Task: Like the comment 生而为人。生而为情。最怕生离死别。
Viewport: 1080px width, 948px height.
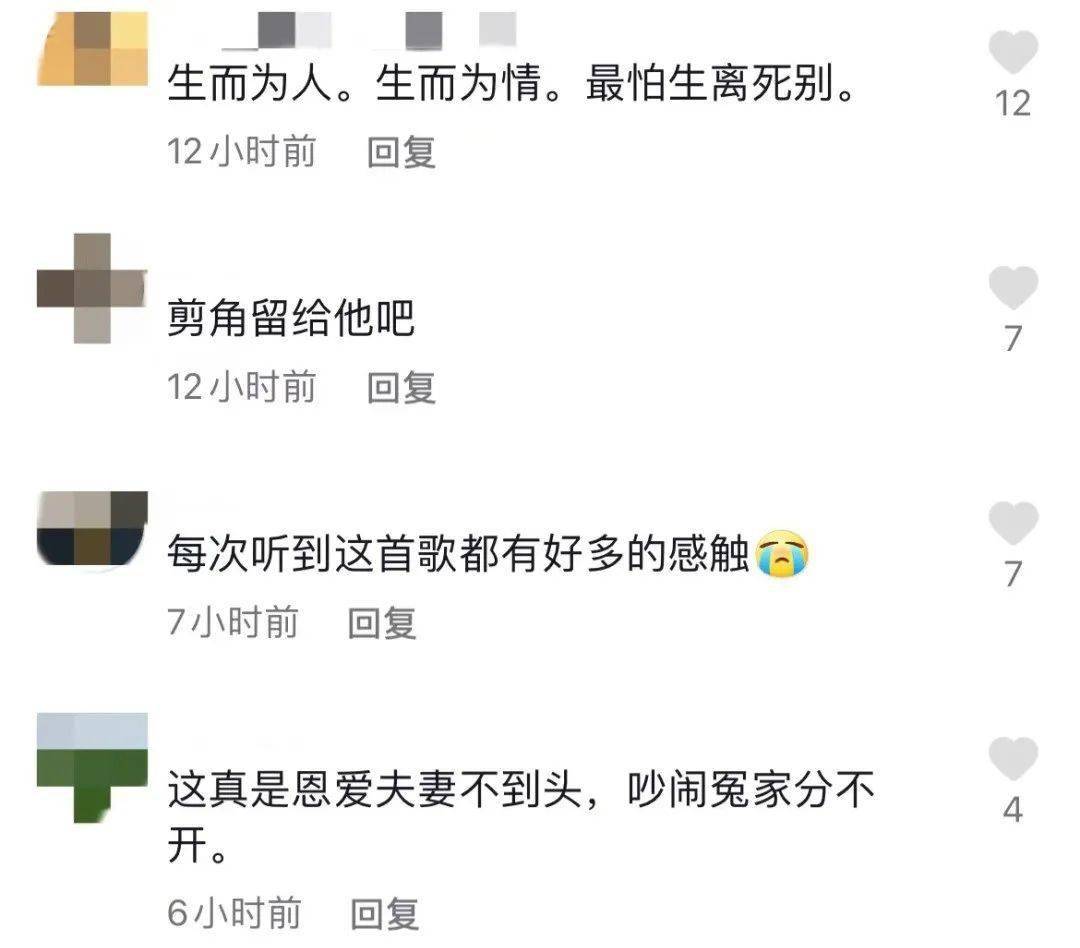Action: click(1013, 54)
